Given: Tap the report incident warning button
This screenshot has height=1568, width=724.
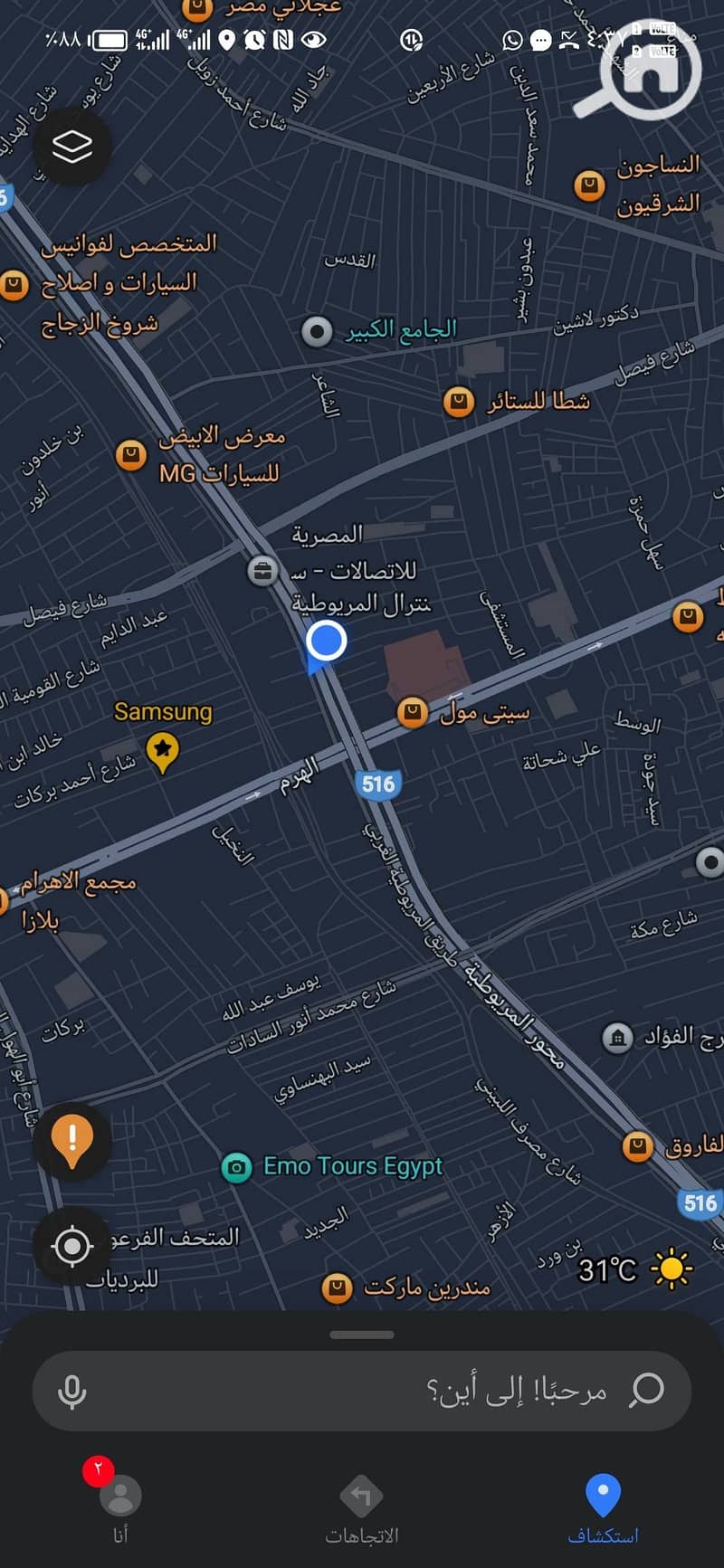Looking at the screenshot, I should 72,1140.
